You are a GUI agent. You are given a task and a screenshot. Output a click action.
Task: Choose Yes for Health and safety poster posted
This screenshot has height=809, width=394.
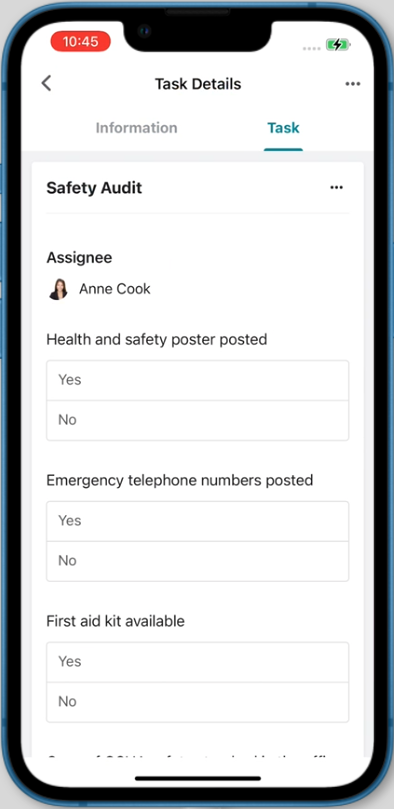point(198,380)
